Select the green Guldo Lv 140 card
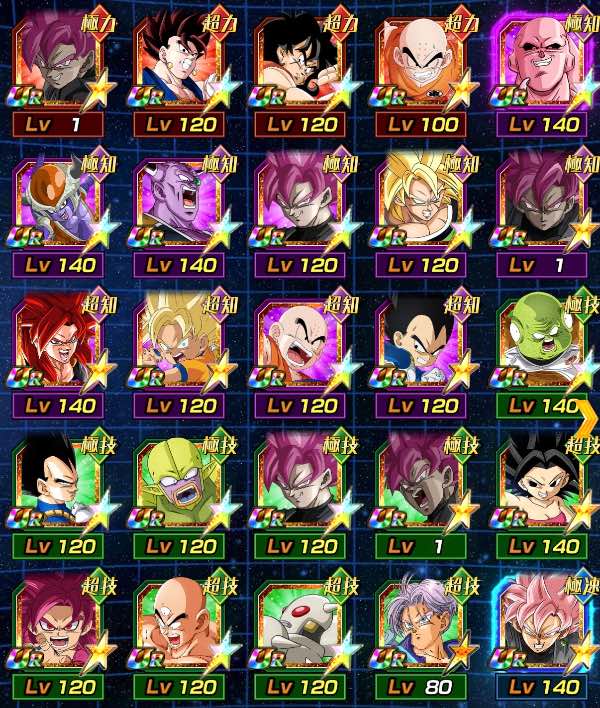The width and height of the screenshot is (600, 708). click(540, 348)
